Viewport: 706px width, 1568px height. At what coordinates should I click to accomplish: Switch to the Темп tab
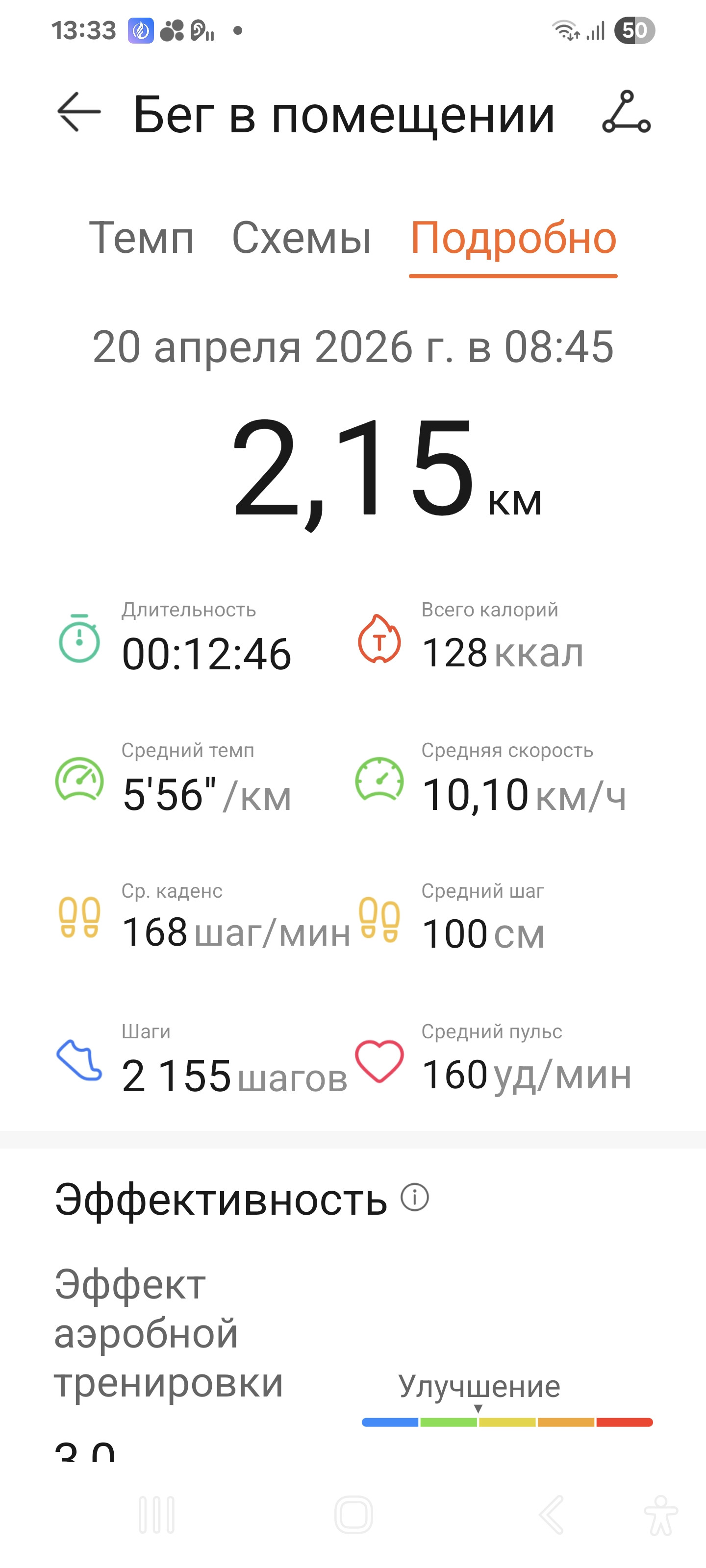[x=141, y=237]
